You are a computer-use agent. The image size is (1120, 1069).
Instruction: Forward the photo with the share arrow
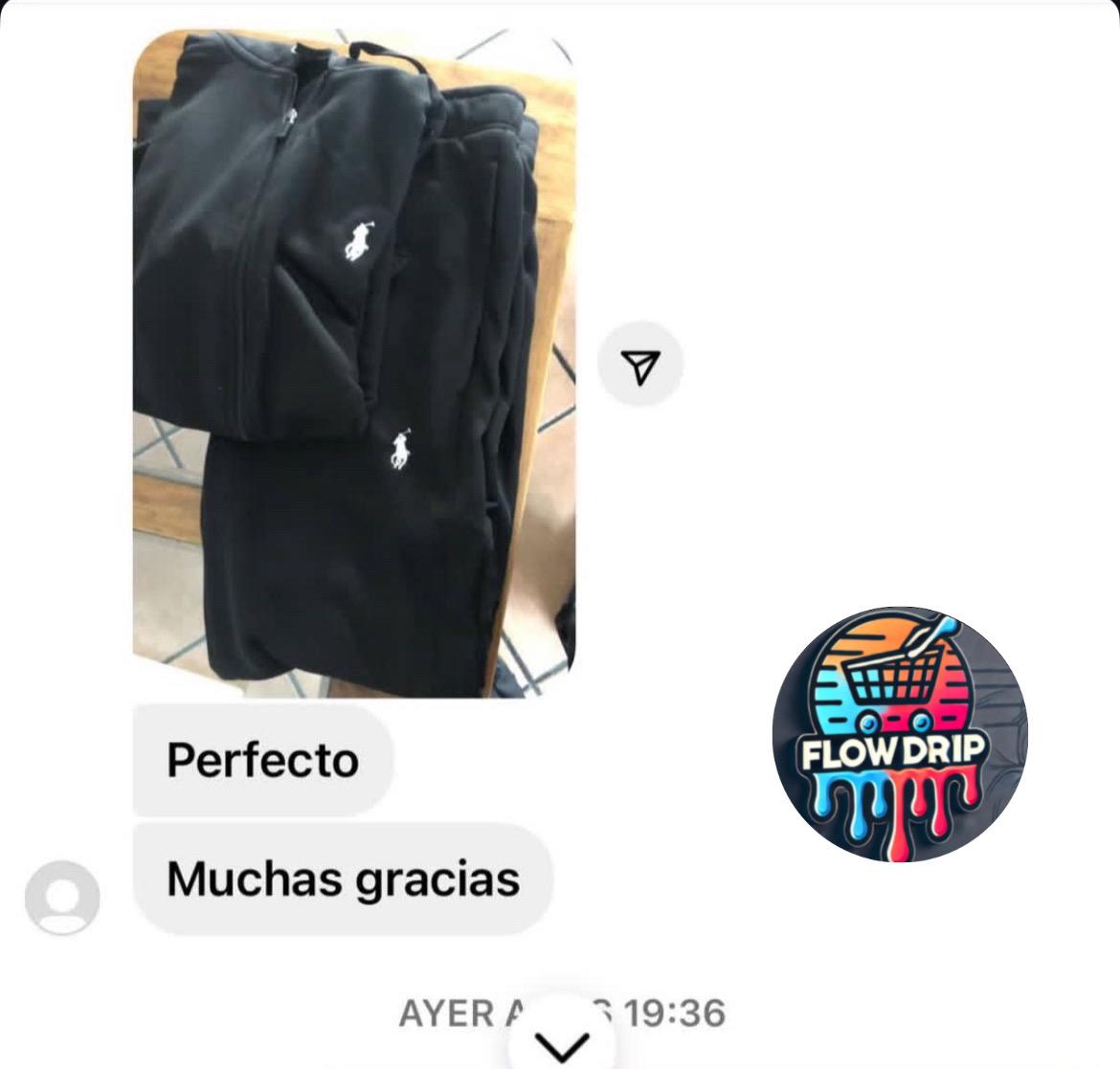click(x=639, y=365)
